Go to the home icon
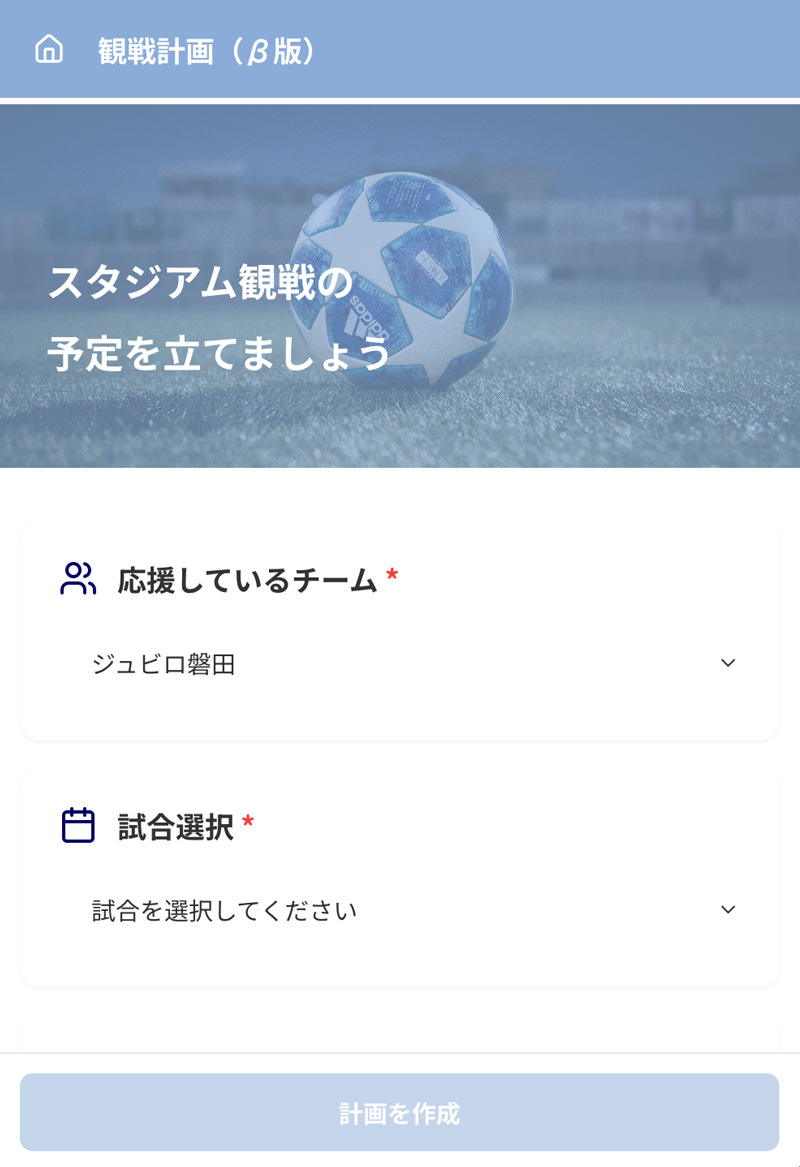 pos(49,49)
